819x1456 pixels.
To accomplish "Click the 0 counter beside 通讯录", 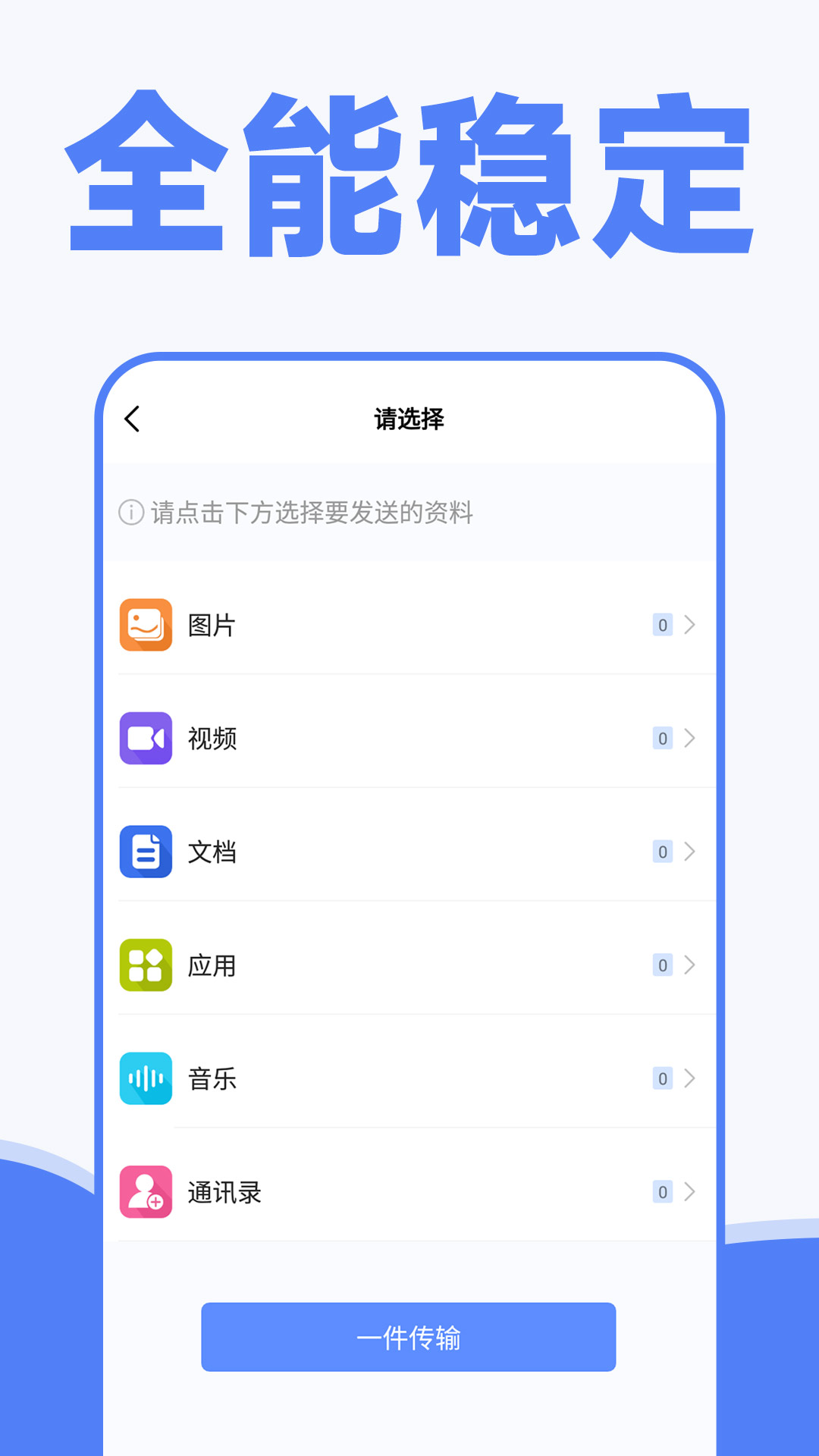I will click(x=661, y=1191).
